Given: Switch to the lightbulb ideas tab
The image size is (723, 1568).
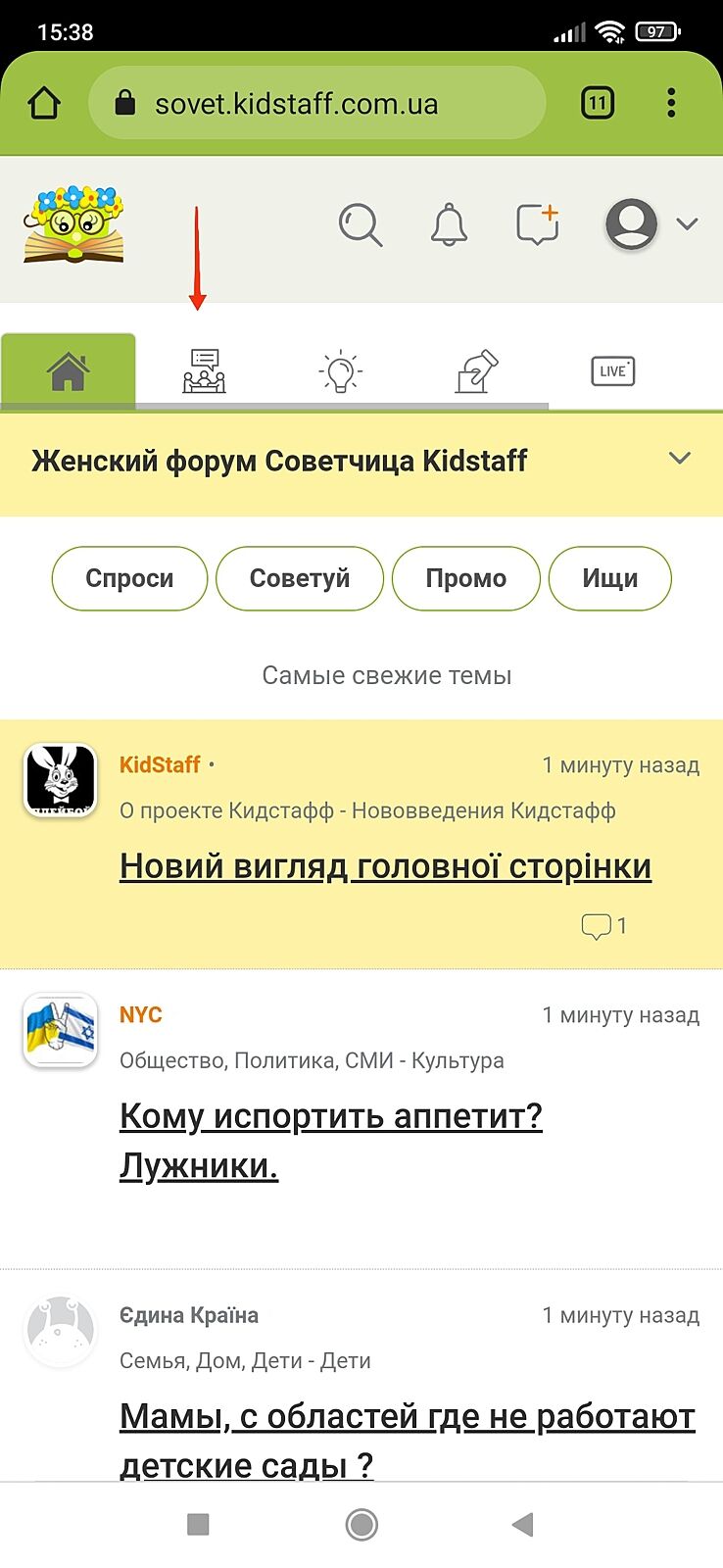Looking at the screenshot, I should [x=340, y=371].
